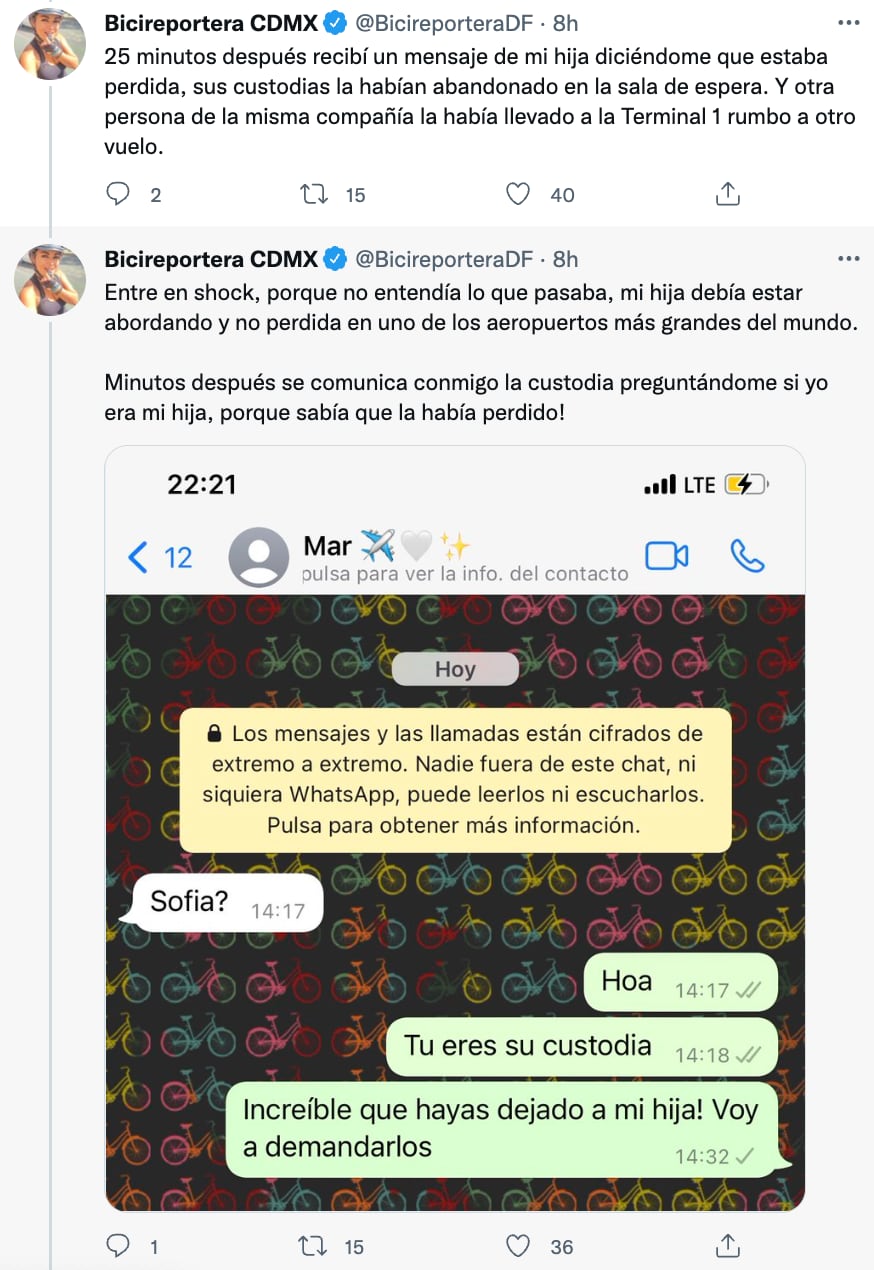This screenshot has width=874, height=1270.
Task: Retweet the "Entre en shock" tweet
Action: tap(315, 1246)
